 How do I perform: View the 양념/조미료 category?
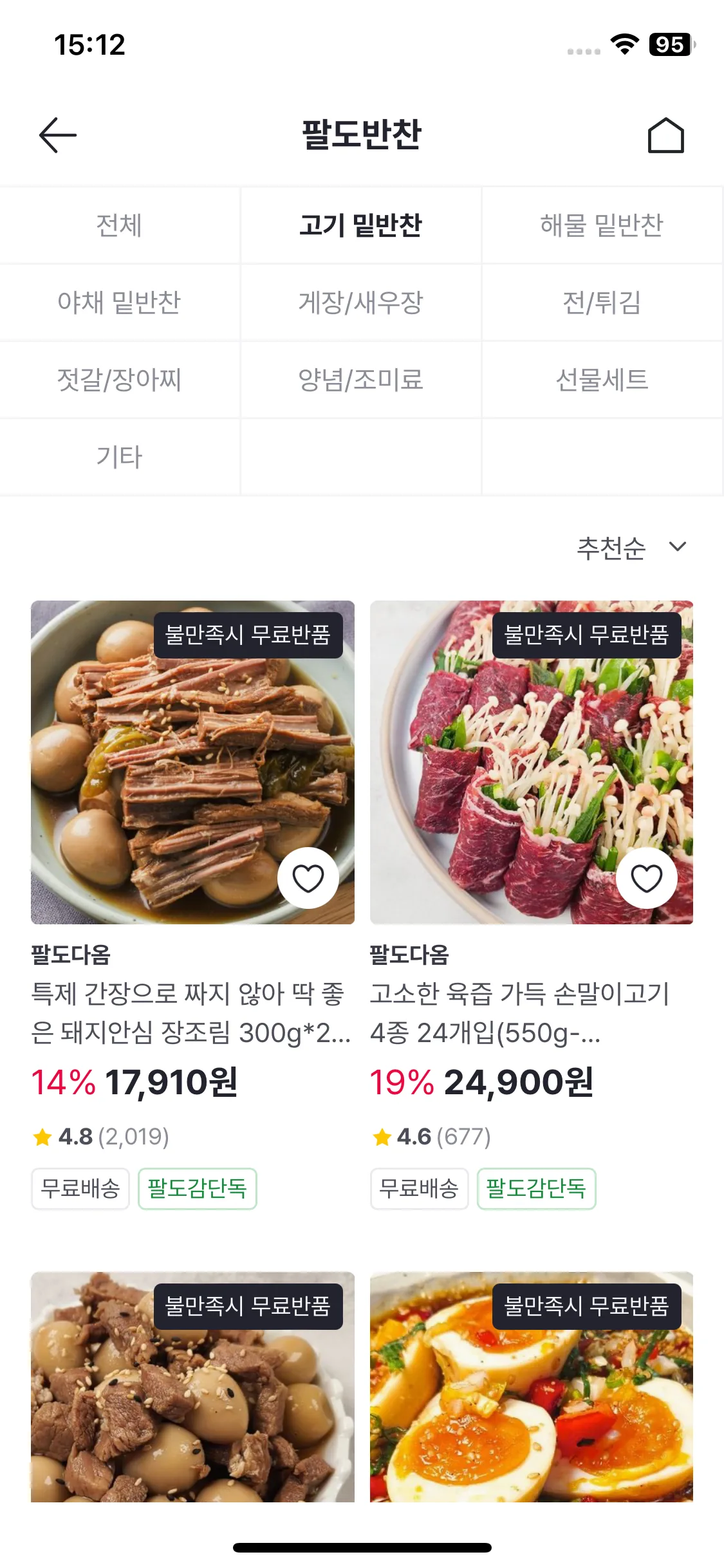360,380
